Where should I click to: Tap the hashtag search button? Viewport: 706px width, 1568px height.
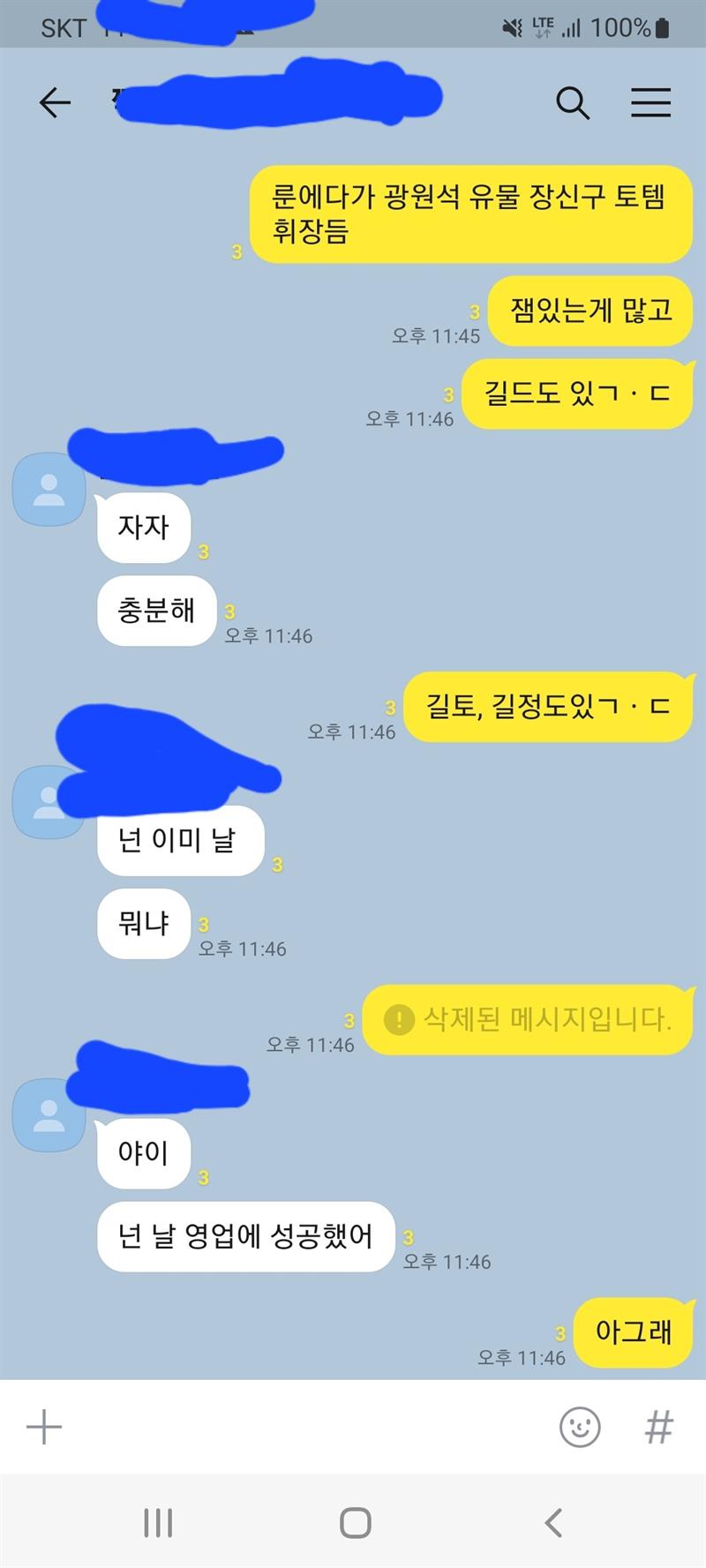(659, 1427)
